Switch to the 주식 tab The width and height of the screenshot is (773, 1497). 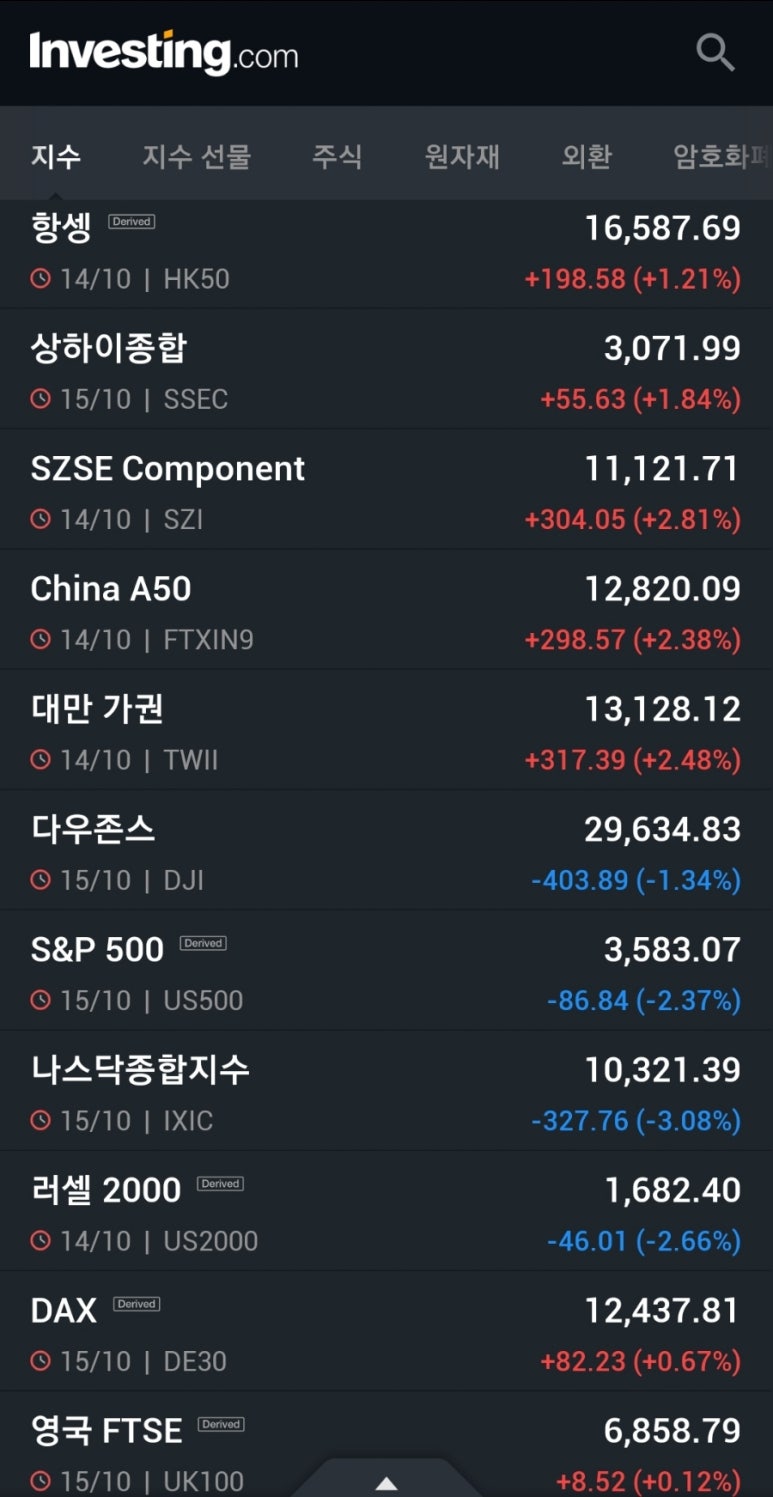click(337, 157)
